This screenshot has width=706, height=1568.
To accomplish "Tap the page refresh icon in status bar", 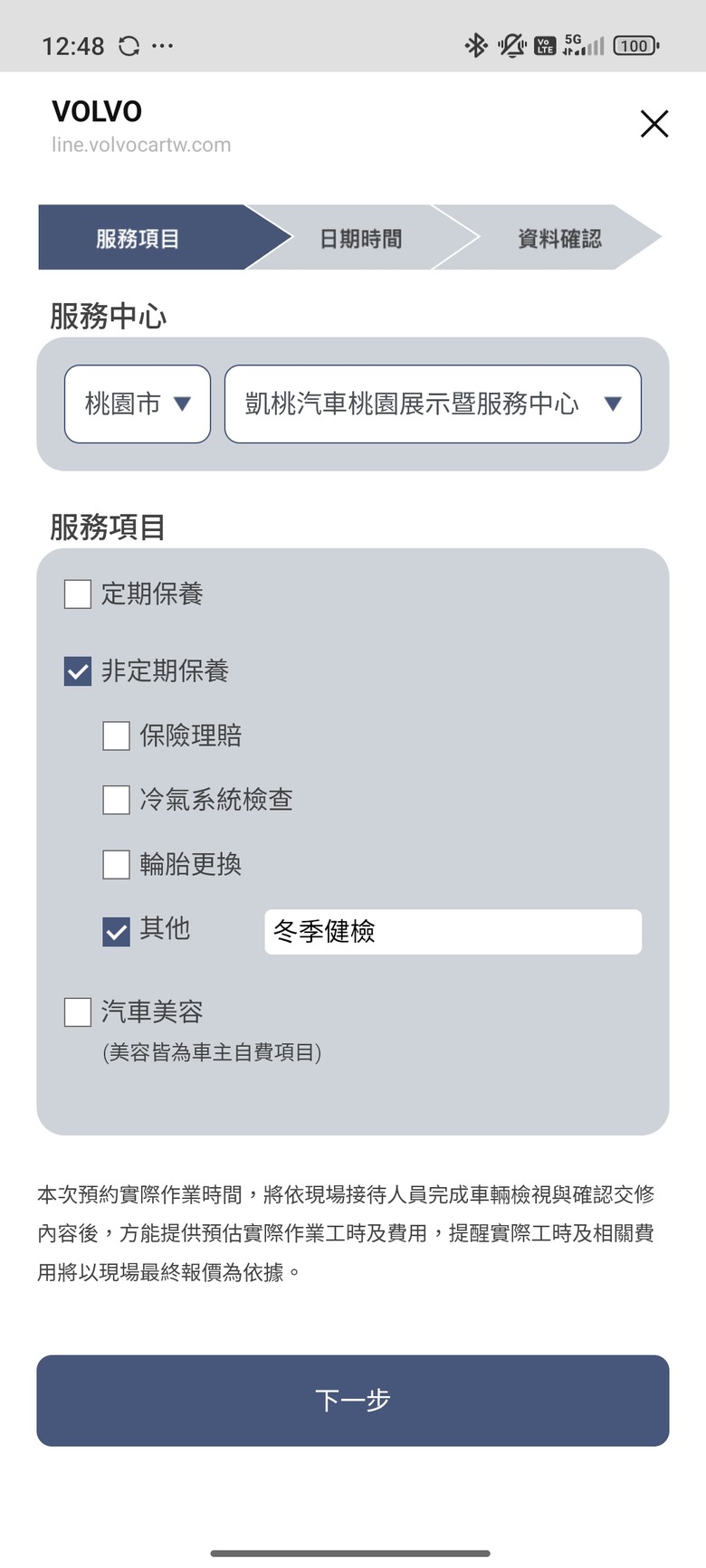I will 129,44.
